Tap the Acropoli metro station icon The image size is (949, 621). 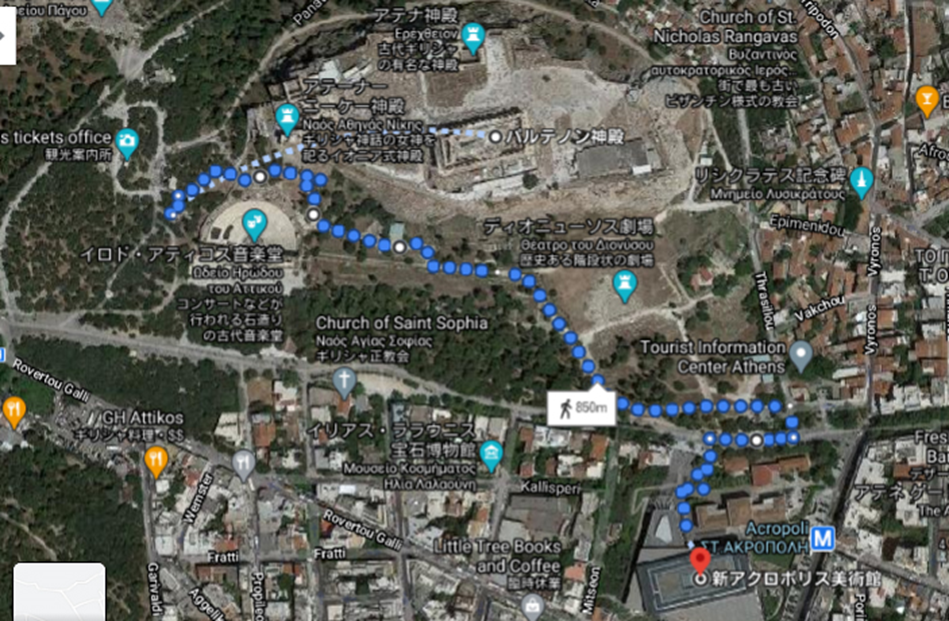pos(823,539)
